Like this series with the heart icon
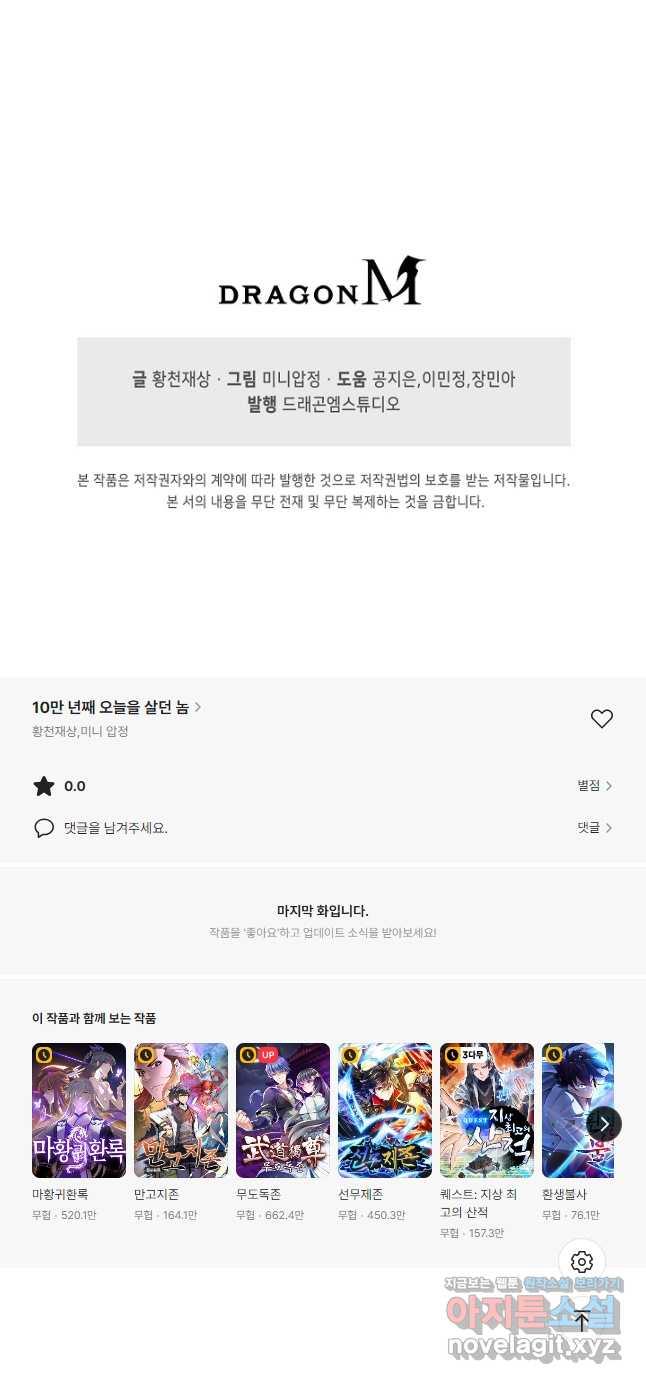 point(601,718)
